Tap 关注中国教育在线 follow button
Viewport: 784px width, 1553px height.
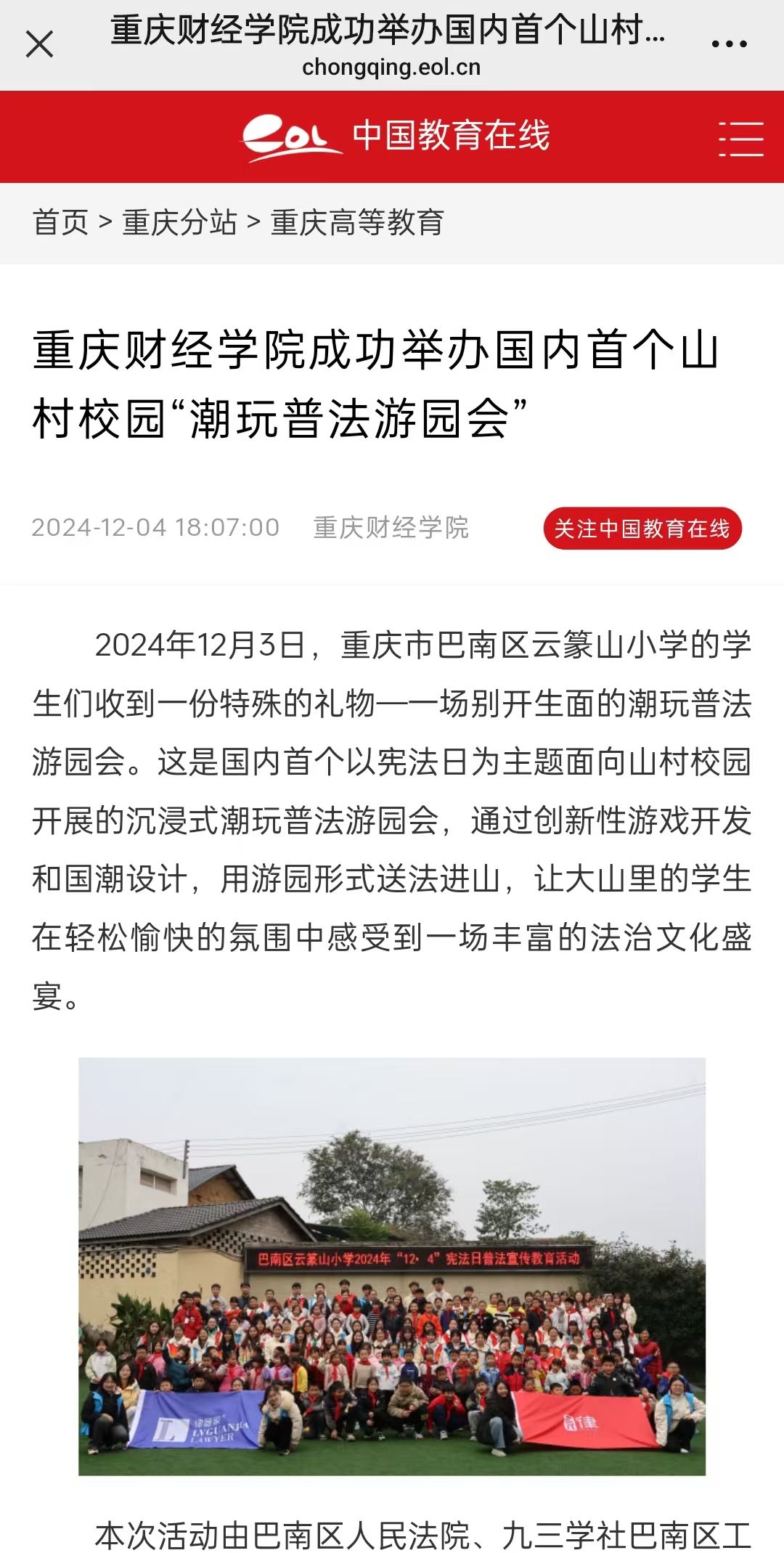pyautogui.click(x=642, y=529)
